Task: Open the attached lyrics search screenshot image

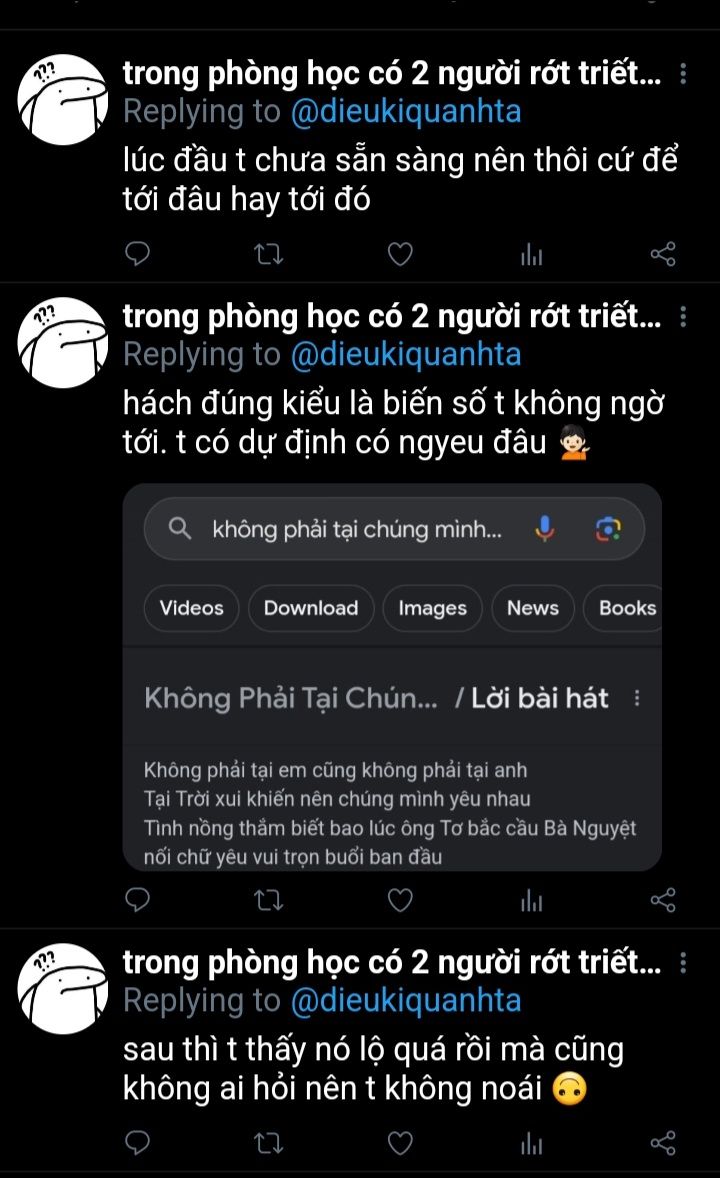Action: (392, 677)
